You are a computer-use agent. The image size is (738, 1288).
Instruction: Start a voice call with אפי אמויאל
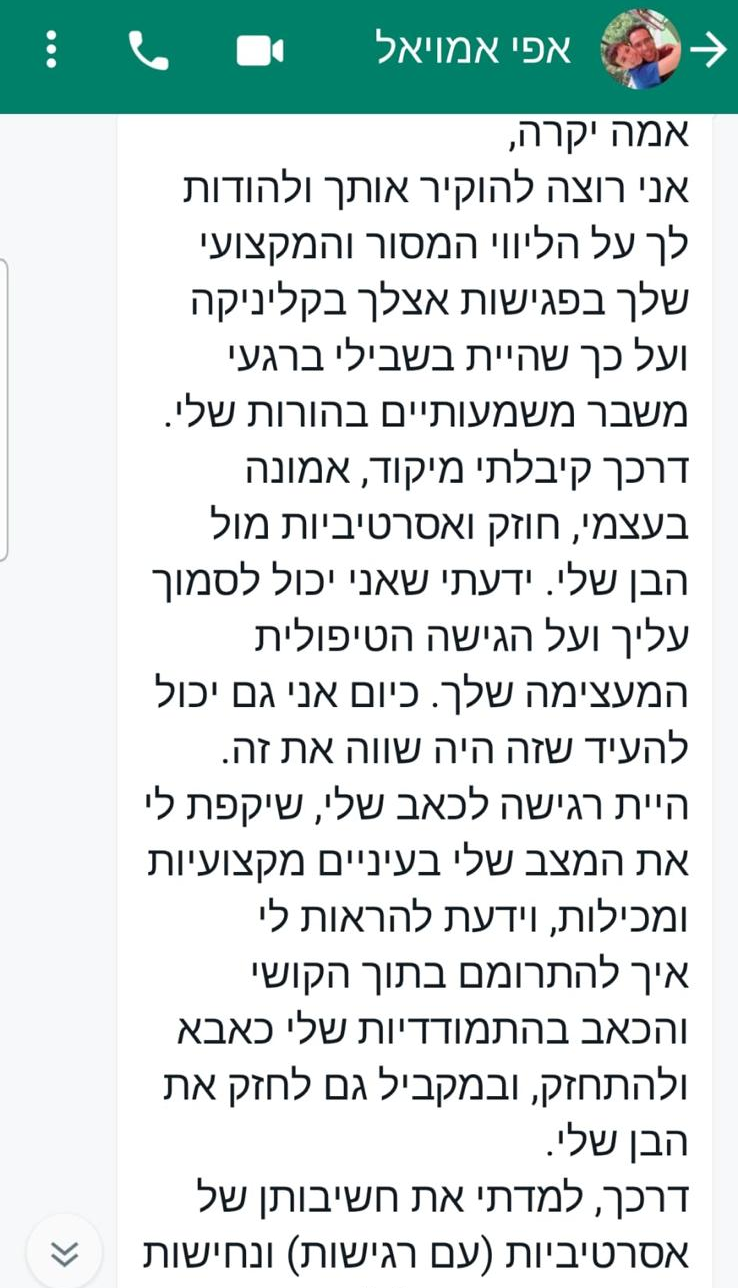(x=148, y=50)
